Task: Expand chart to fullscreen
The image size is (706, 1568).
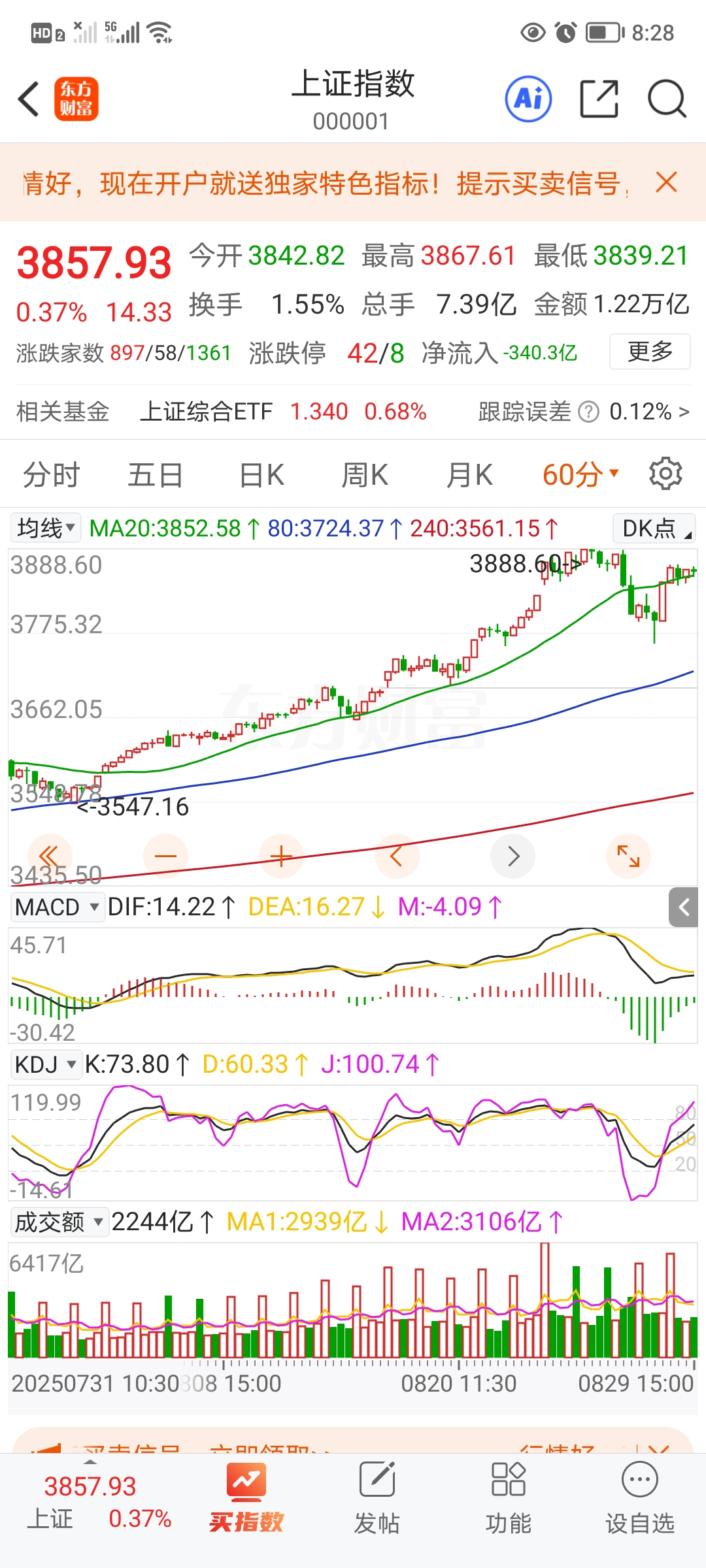Action: coord(628,856)
